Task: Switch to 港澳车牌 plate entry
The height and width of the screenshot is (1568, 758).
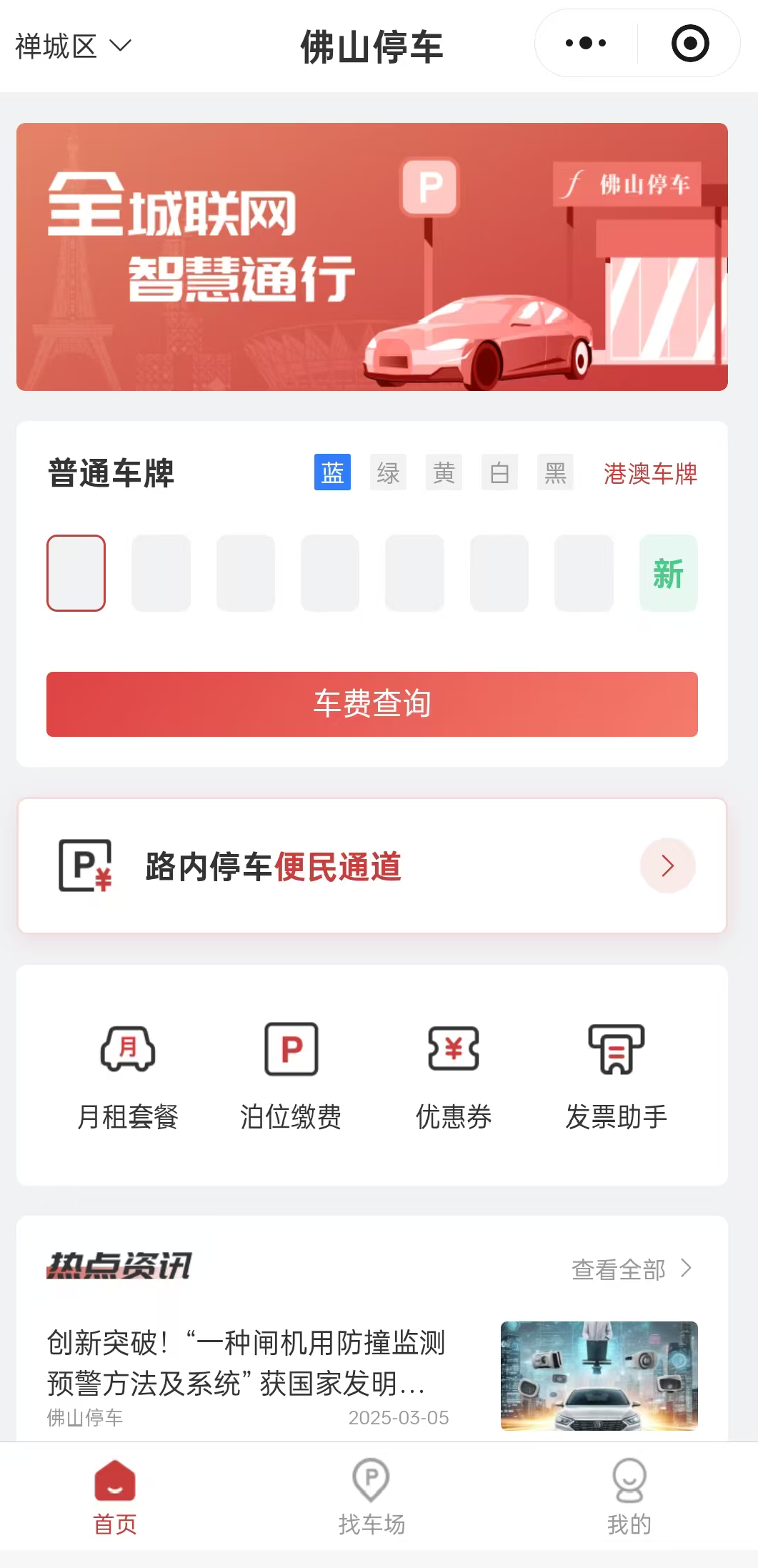Action: (650, 473)
